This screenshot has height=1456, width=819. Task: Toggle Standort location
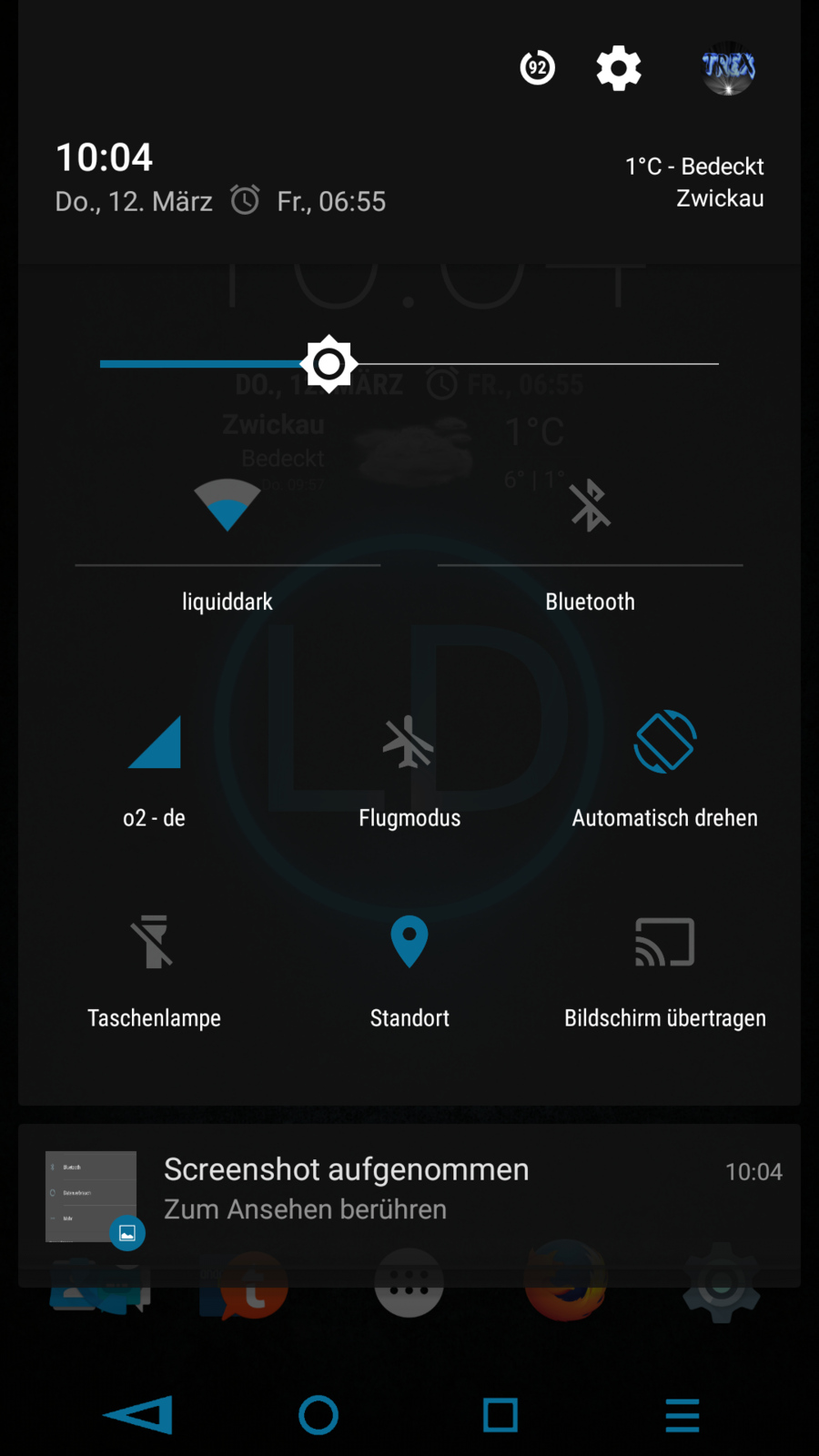tap(409, 943)
